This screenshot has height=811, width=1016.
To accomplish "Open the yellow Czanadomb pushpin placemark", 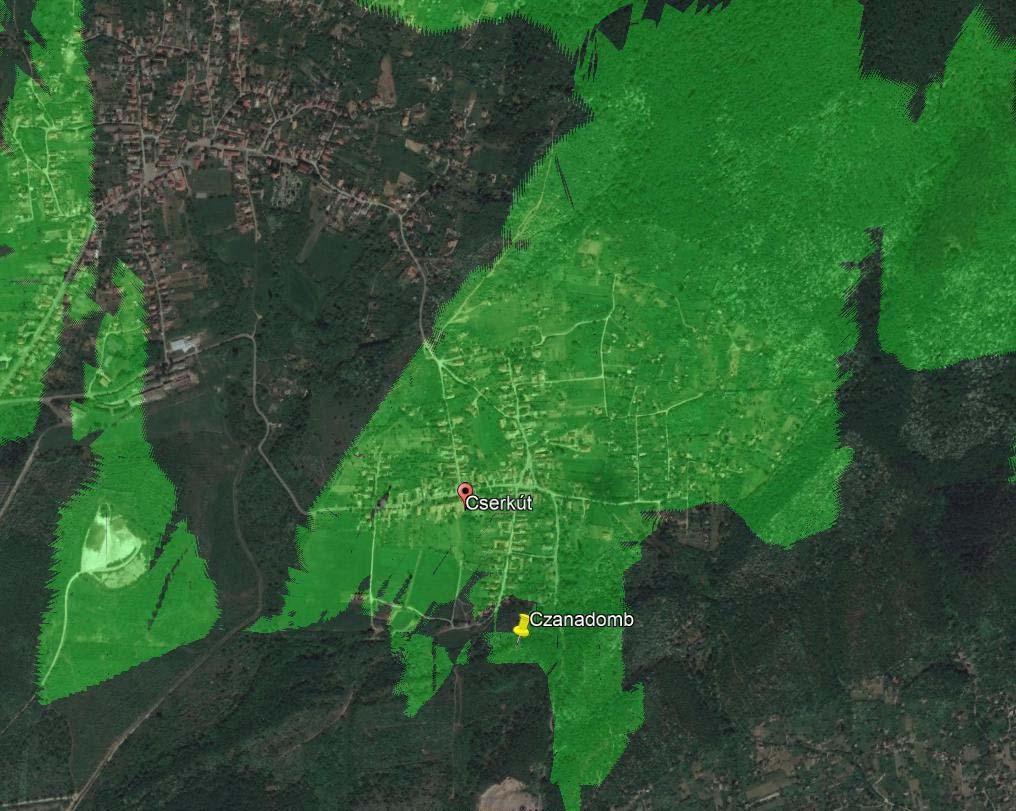I will (521, 626).
